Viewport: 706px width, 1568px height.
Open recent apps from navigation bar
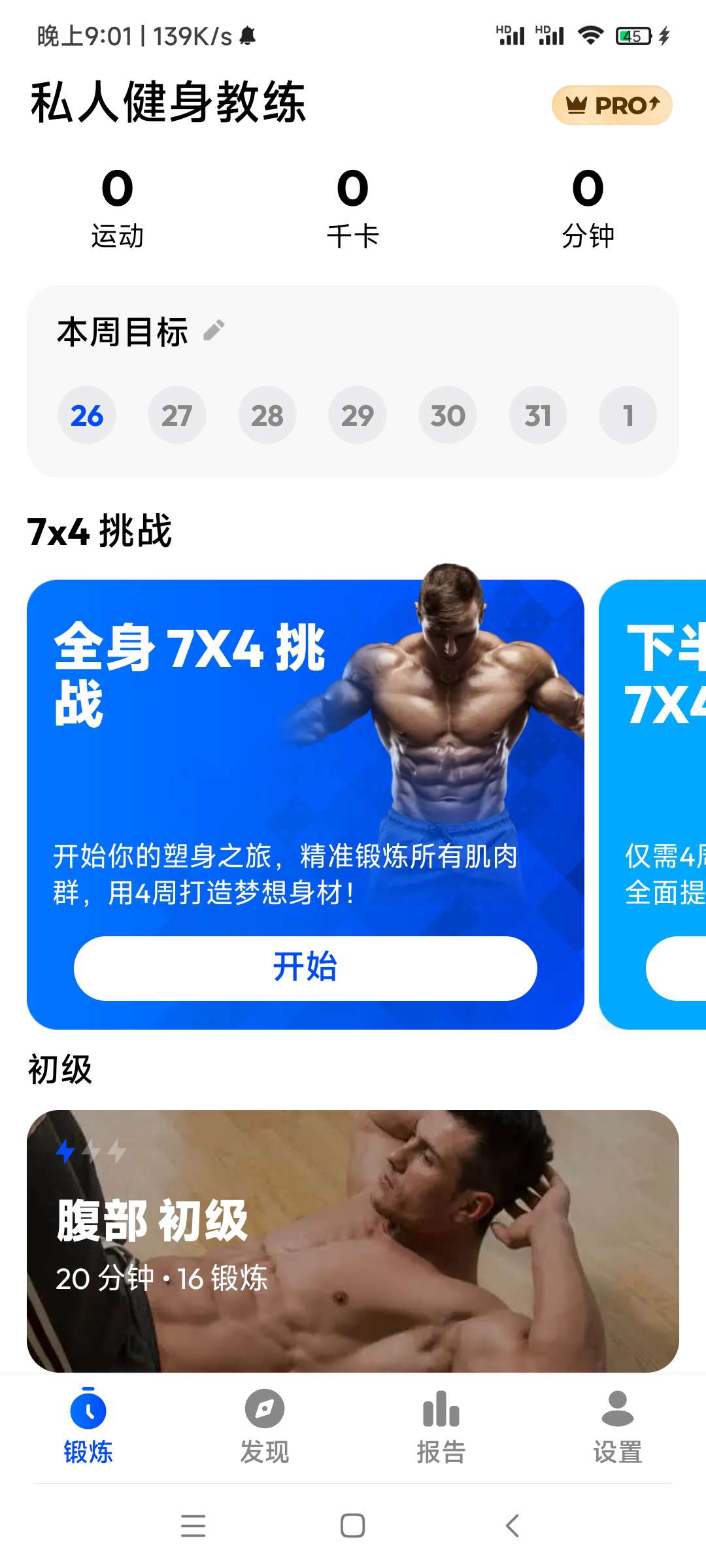[193, 1526]
